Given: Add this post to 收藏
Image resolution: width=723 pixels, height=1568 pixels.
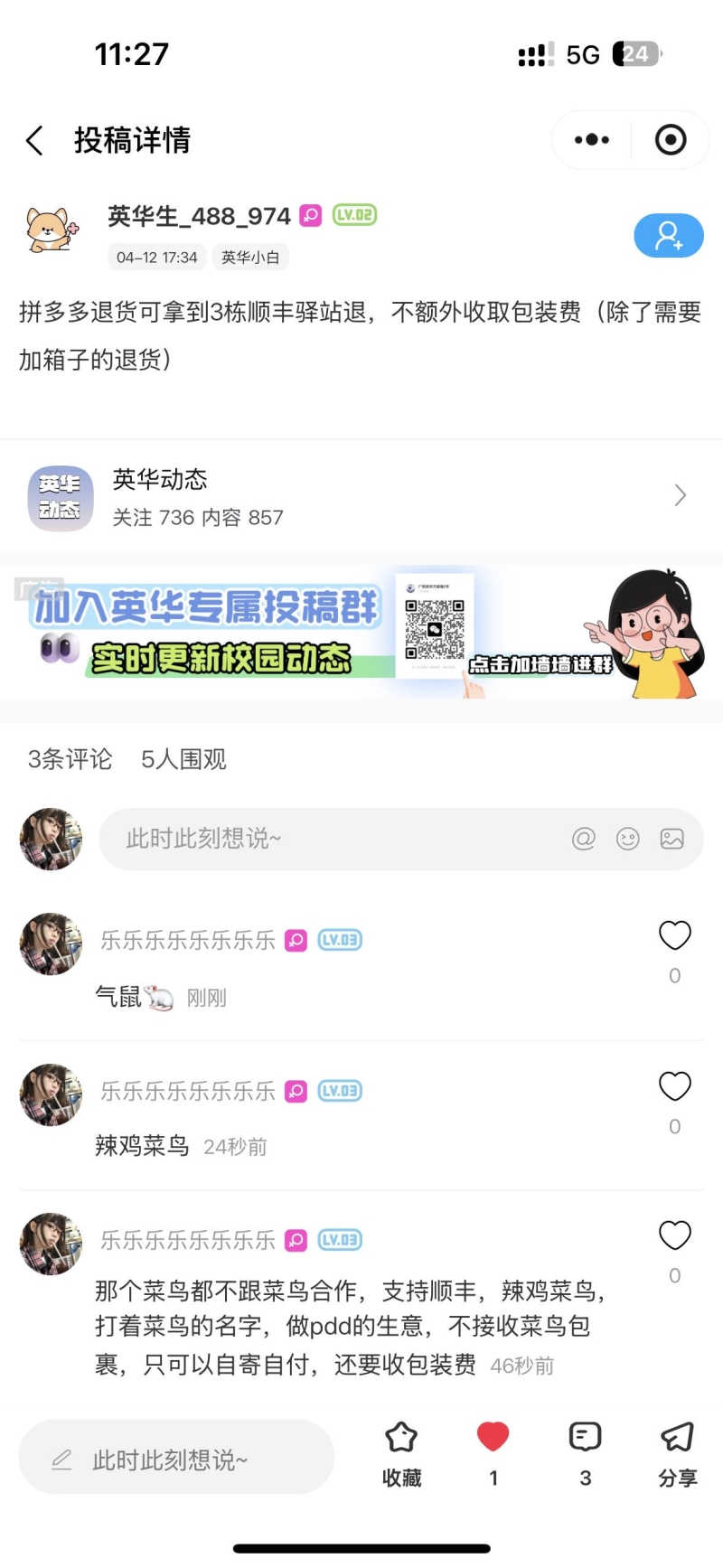Looking at the screenshot, I should 401,1453.
